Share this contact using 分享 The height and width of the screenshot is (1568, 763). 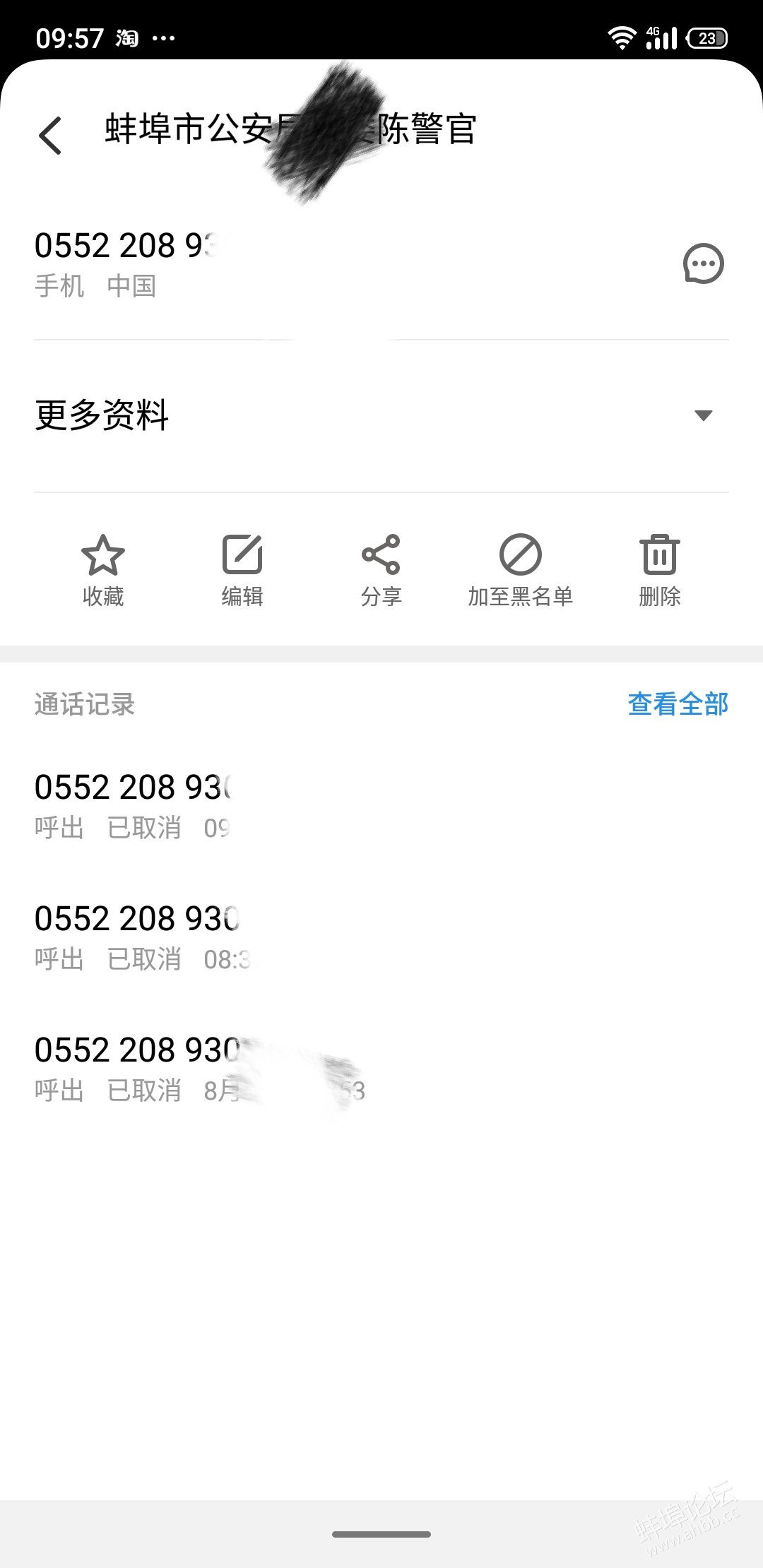click(381, 571)
